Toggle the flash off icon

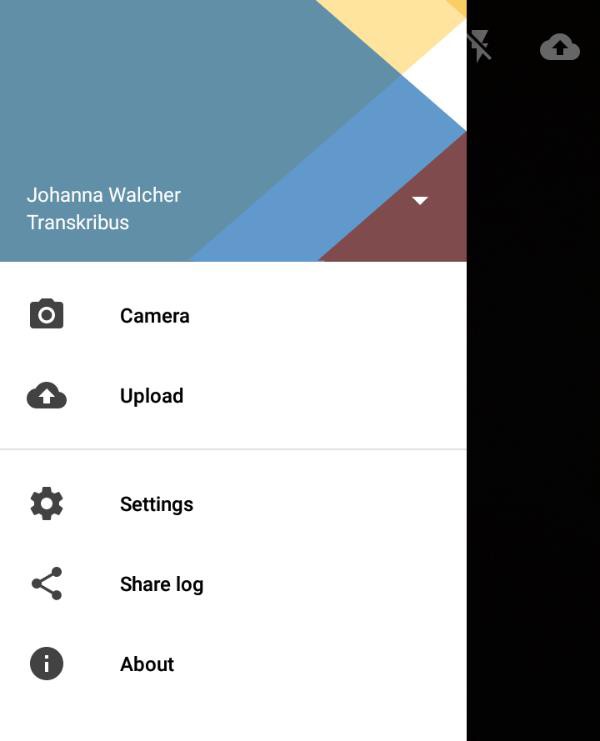[x=481, y=46]
